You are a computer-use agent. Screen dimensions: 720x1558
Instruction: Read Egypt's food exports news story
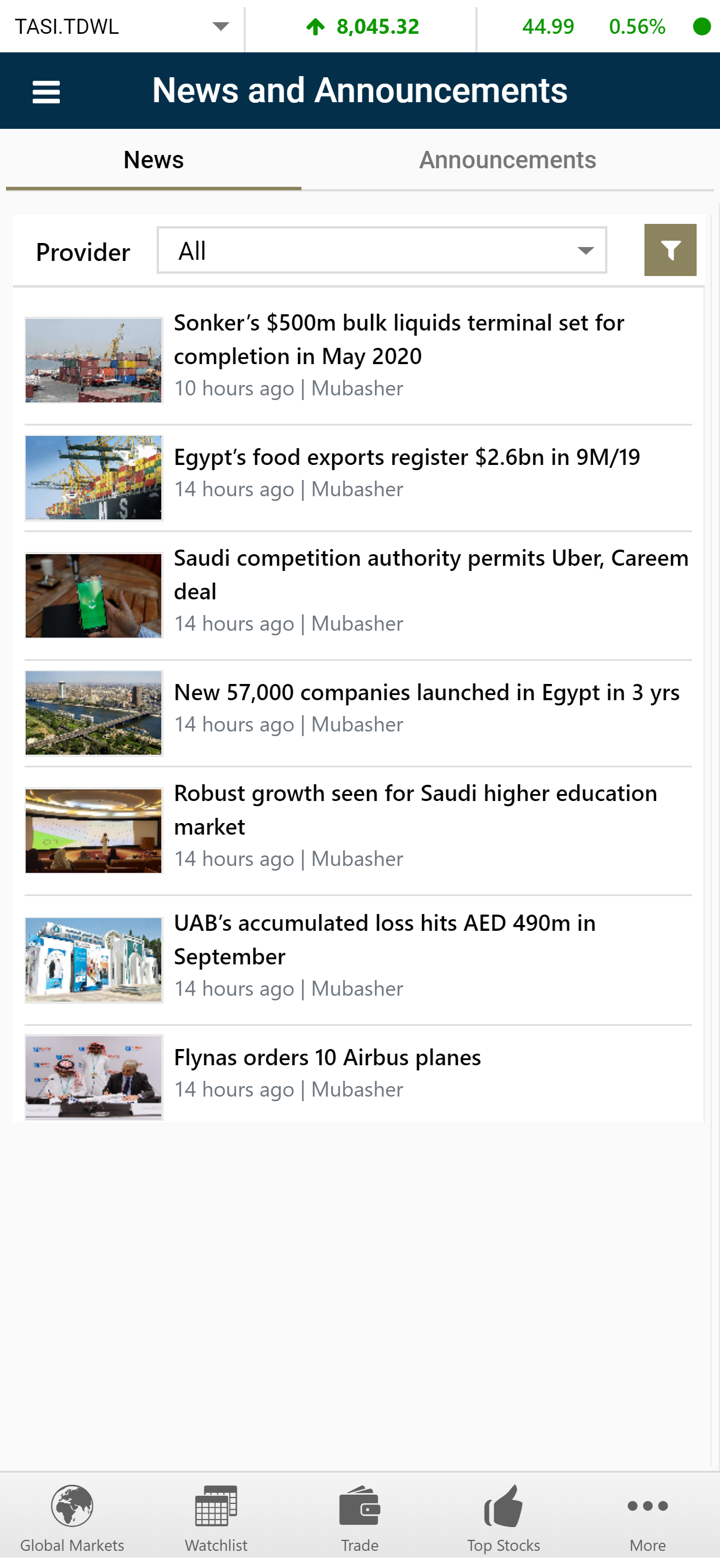click(x=406, y=458)
